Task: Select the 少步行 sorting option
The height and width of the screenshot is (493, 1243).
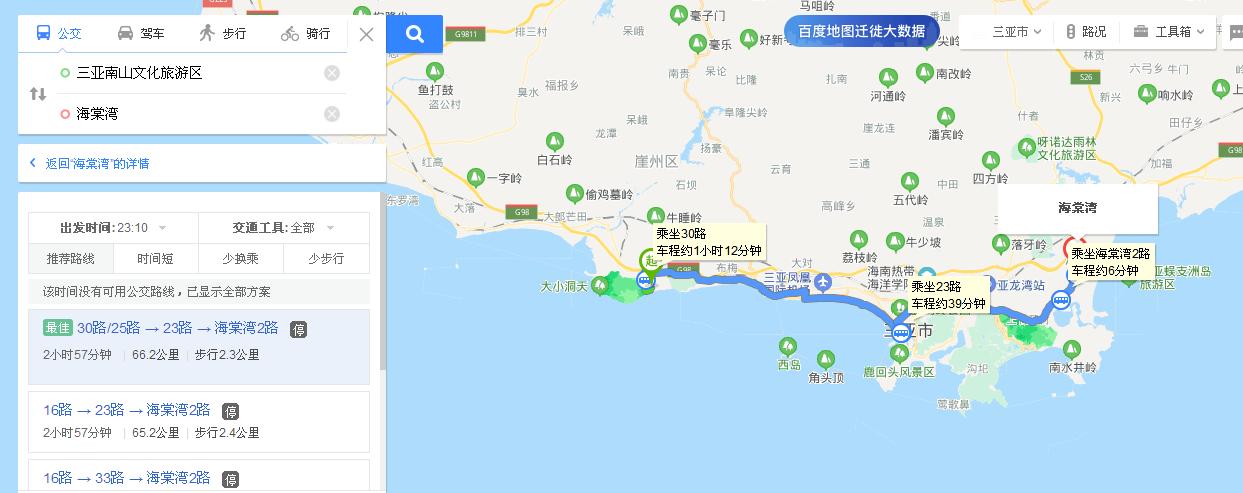Action: coord(326,258)
